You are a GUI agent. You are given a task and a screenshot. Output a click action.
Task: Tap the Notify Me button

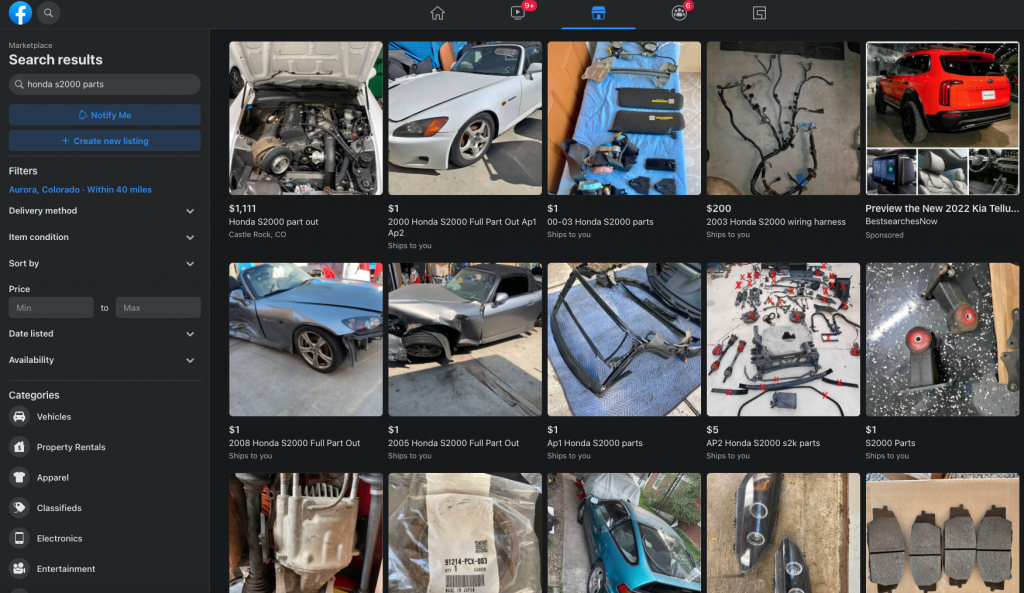pos(105,115)
